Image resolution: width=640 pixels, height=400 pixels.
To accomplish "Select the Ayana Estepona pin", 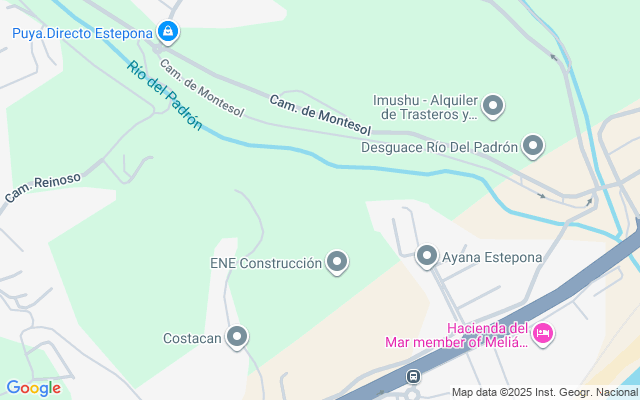I will tap(427, 256).
